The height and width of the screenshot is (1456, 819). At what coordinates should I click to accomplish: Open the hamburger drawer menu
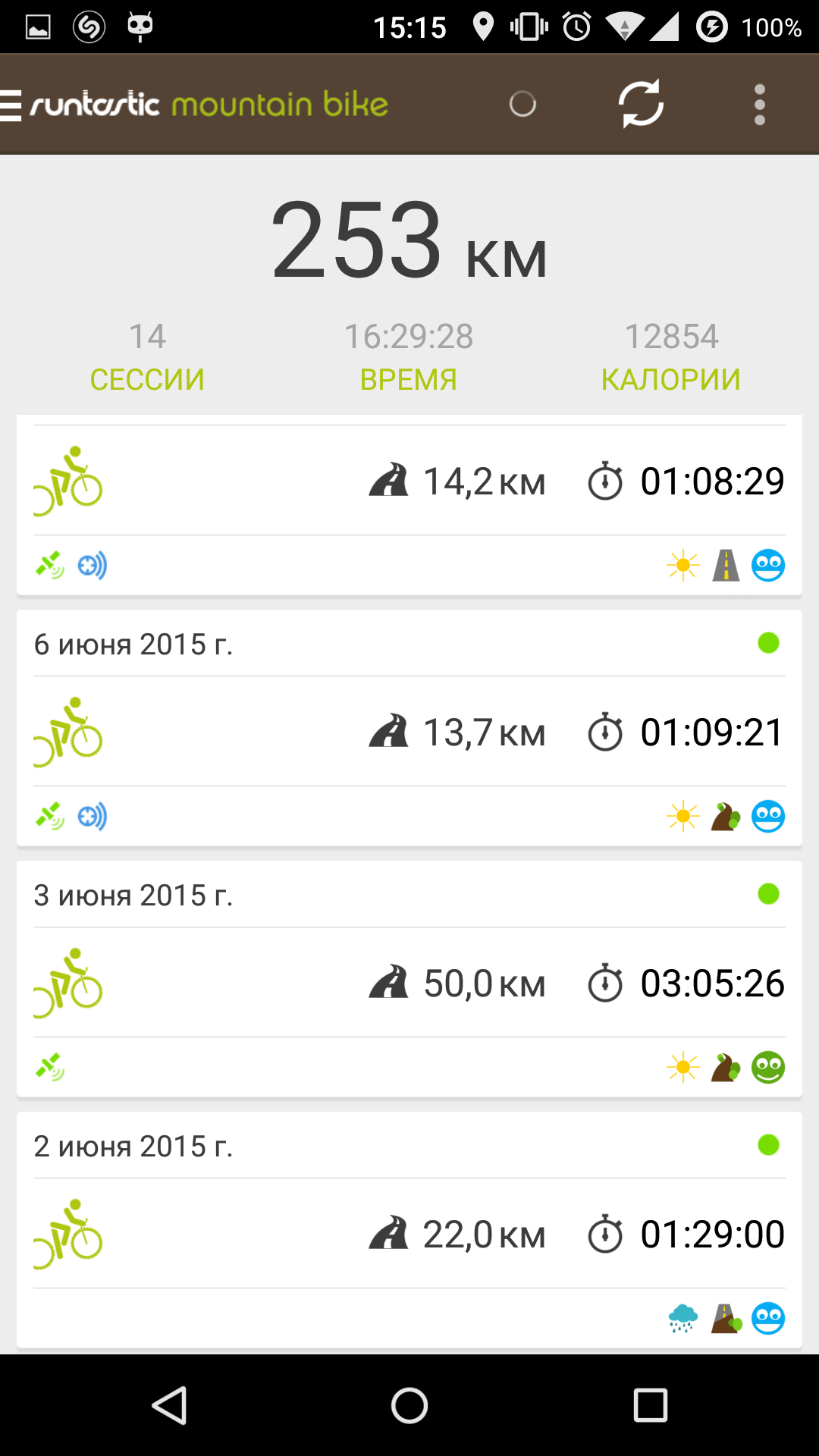[11, 105]
